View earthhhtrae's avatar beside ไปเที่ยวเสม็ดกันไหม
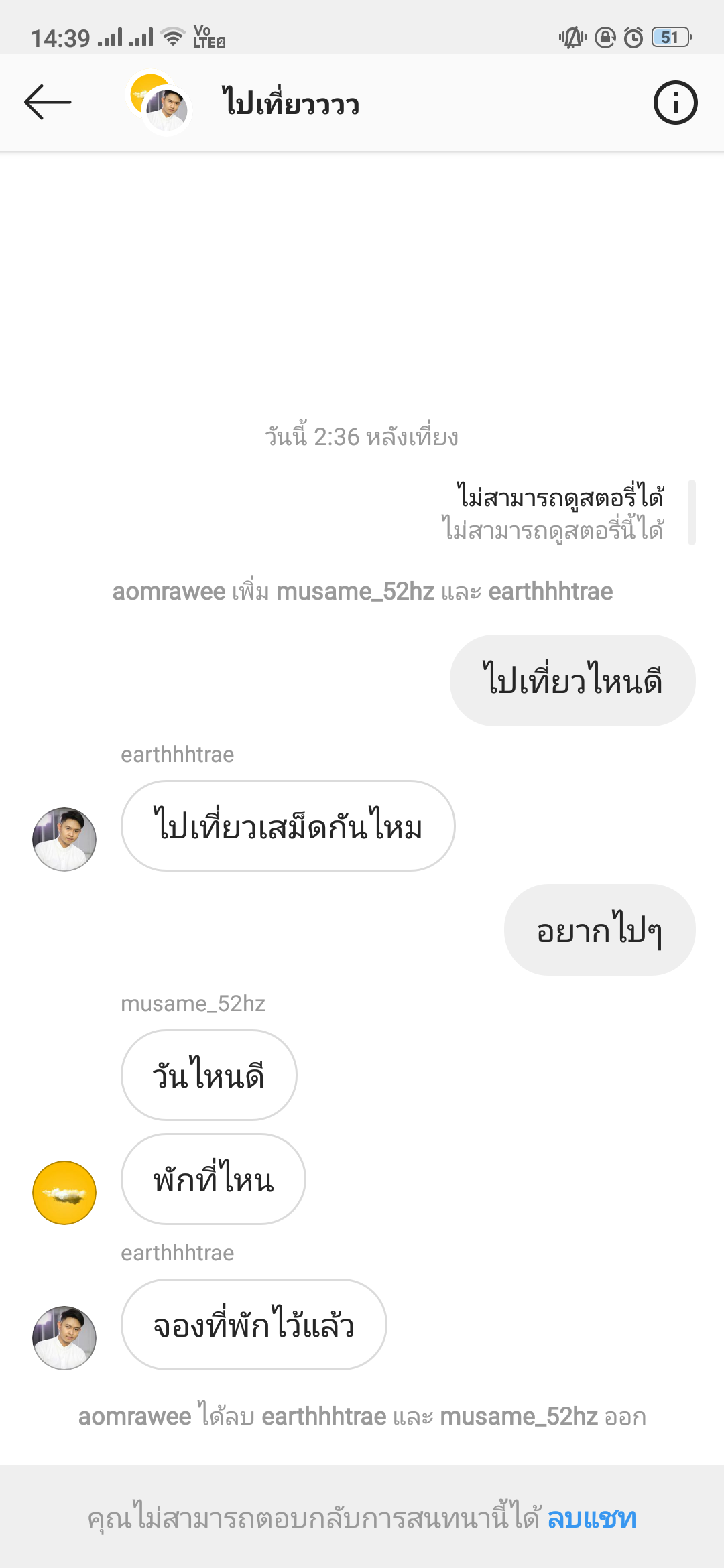Image resolution: width=724 pixels, height=1568 pixels. point(64,839)
